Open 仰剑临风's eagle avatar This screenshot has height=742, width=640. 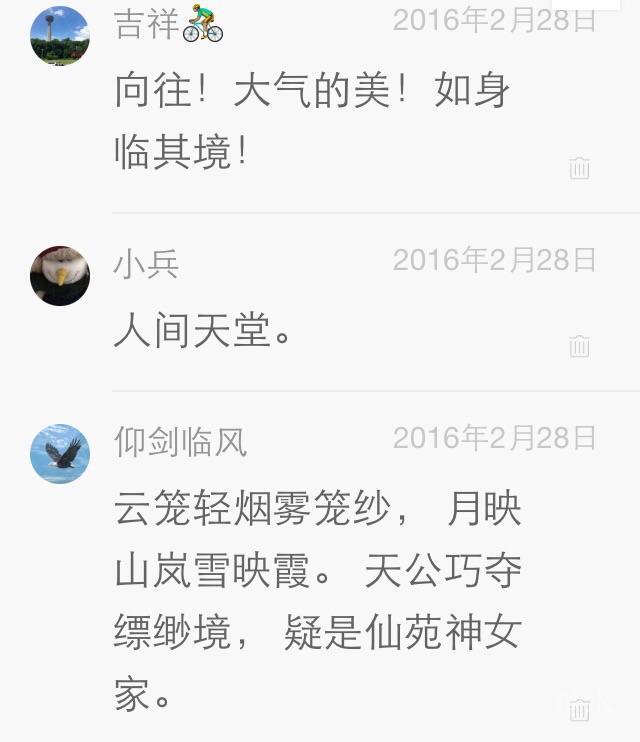click(x=60, y=454)
